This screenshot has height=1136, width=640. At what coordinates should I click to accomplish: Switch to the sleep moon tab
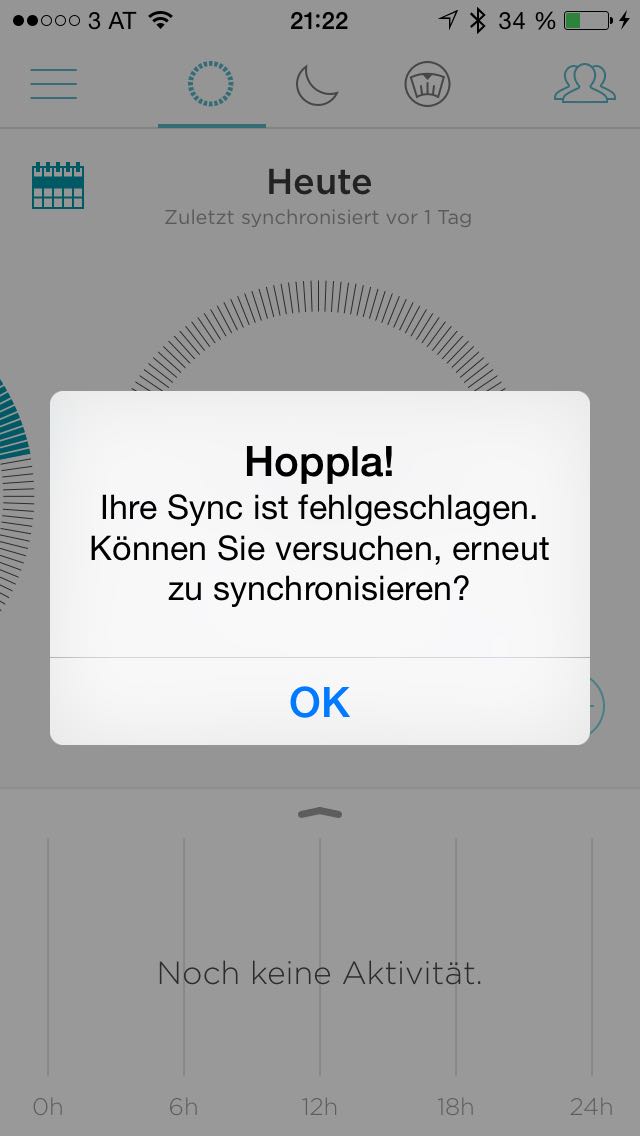pyautogui.click(x=317, y=85)
